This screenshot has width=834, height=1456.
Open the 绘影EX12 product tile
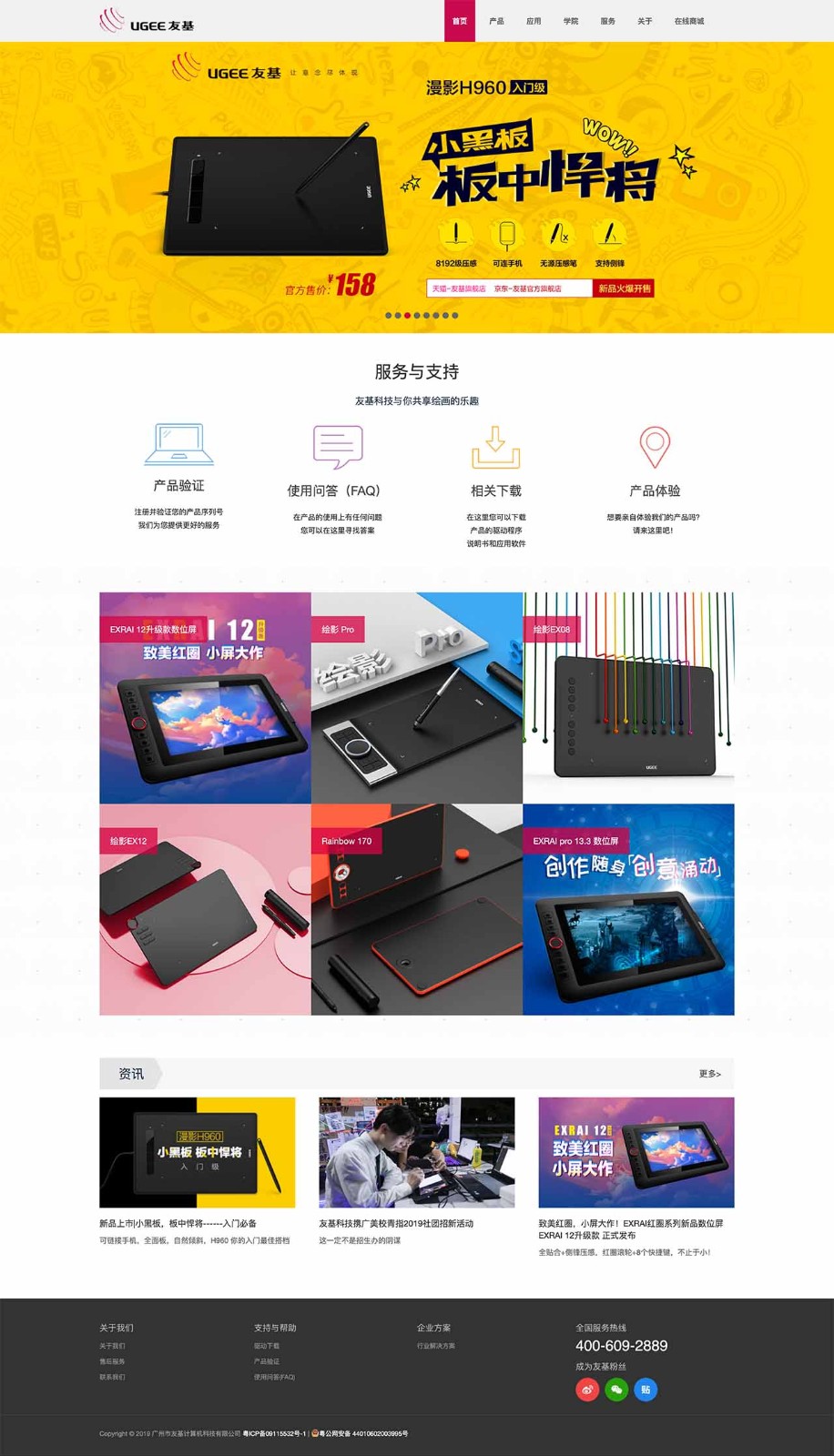point(205,909)
